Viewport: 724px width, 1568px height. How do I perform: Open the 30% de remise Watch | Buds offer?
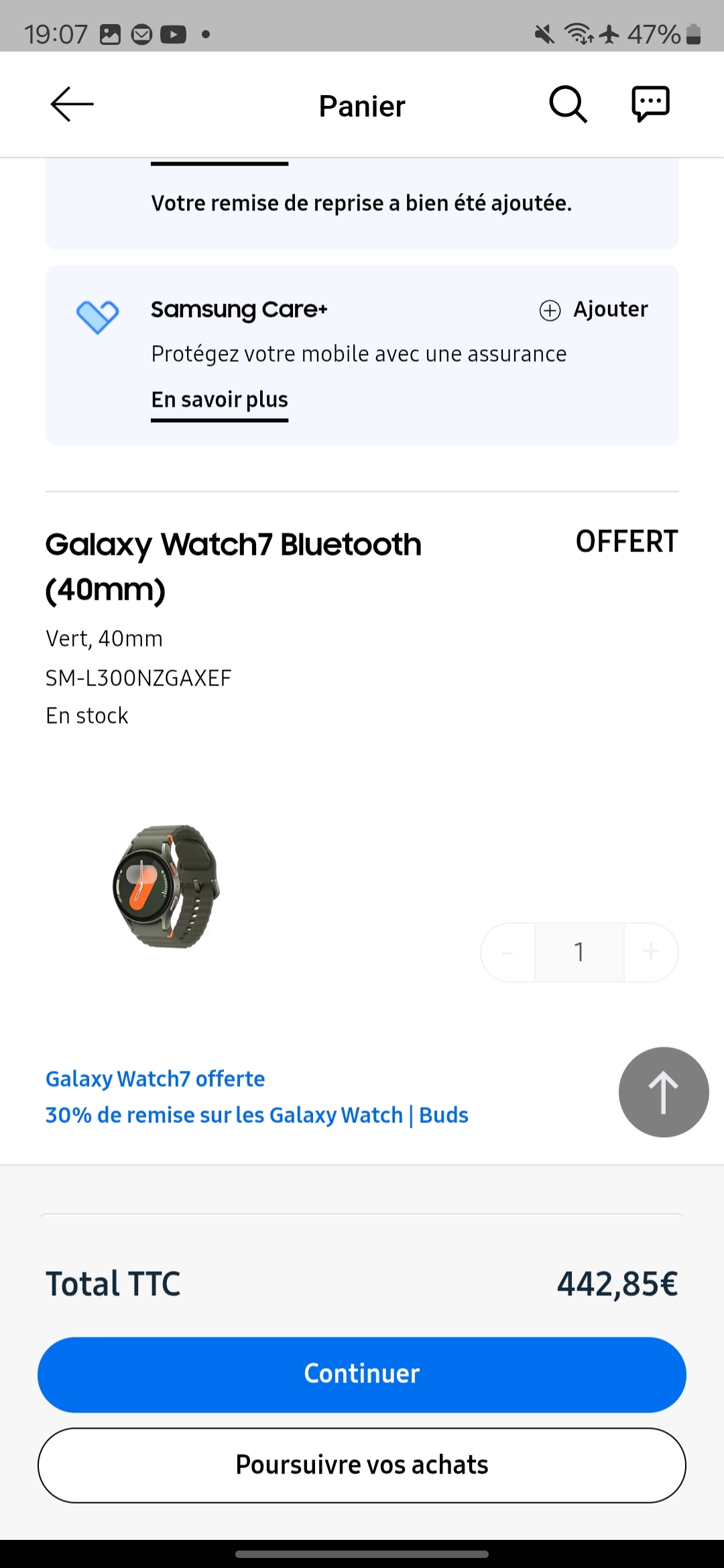tap(257, 1115)
